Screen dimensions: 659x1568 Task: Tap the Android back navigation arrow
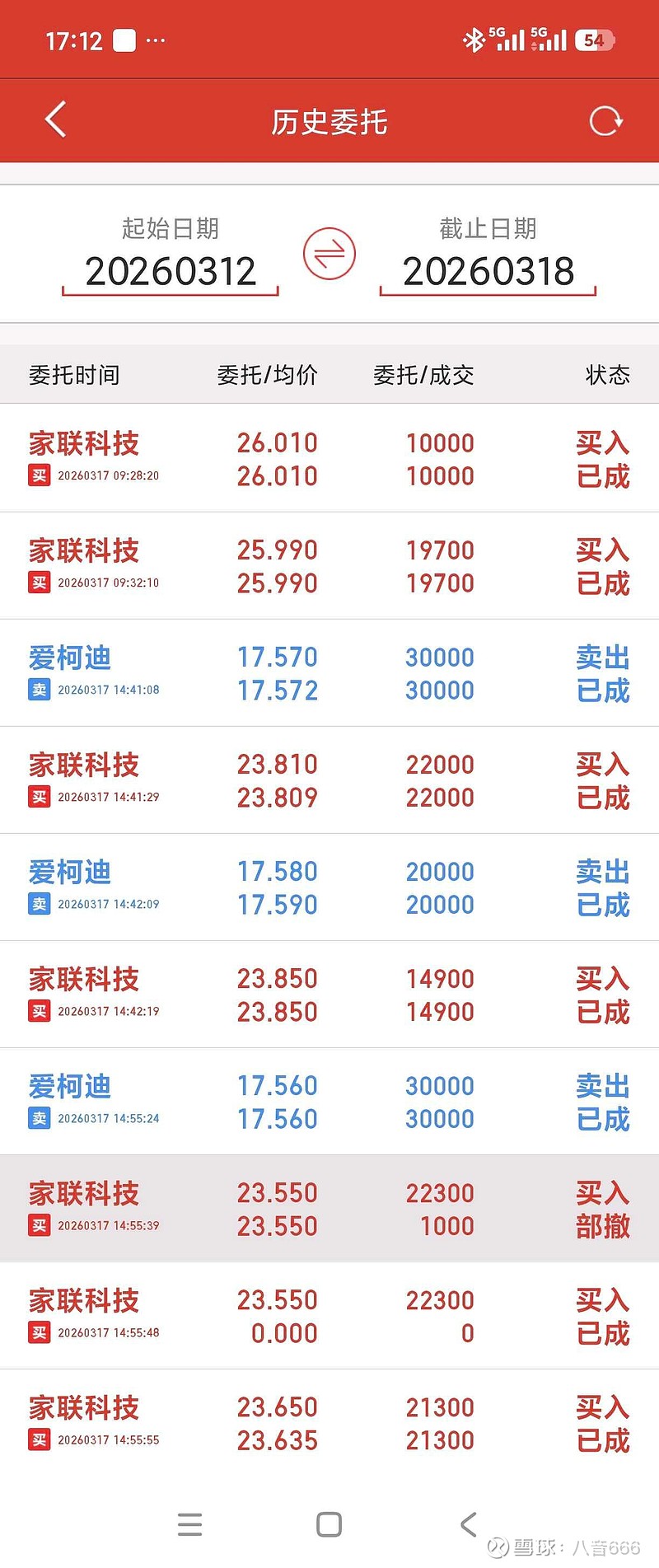[468, 1524]
